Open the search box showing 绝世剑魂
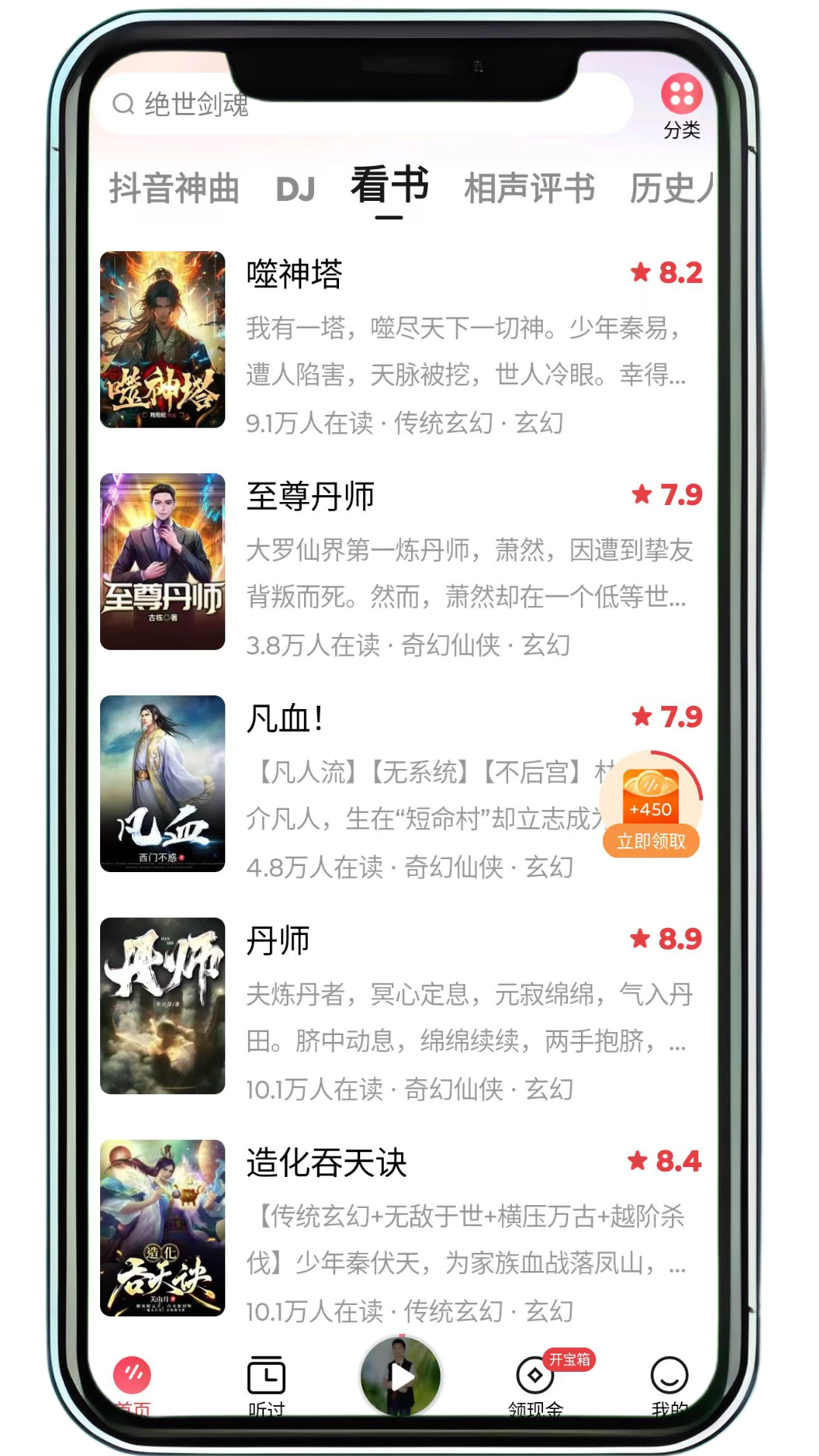The image size is (819, 1456). (x=362, y=104)
